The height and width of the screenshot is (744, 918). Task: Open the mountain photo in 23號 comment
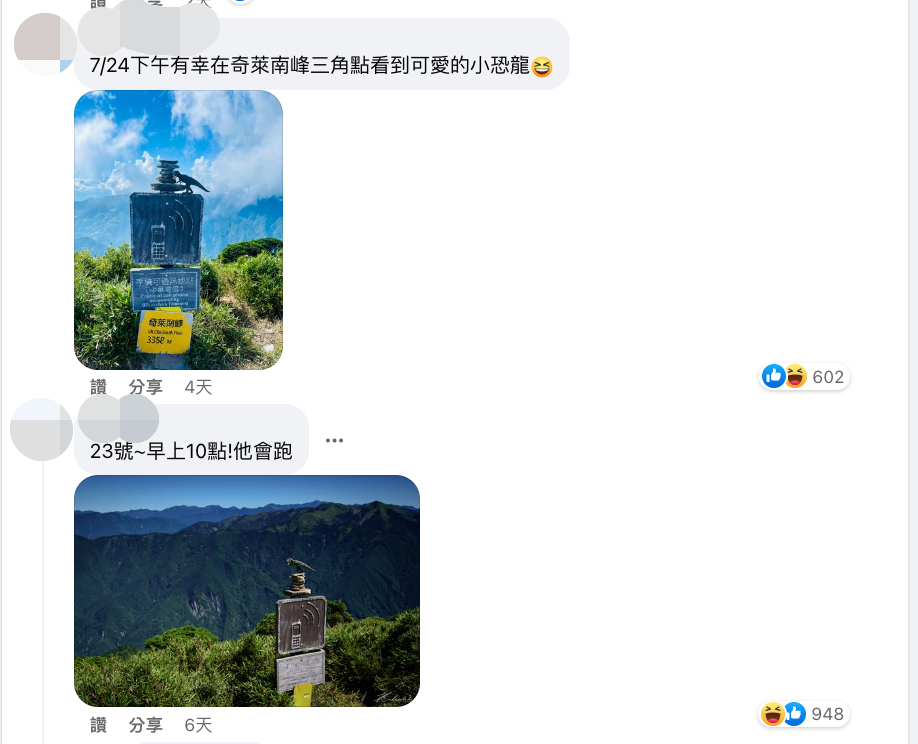click(x=246, y=591)
